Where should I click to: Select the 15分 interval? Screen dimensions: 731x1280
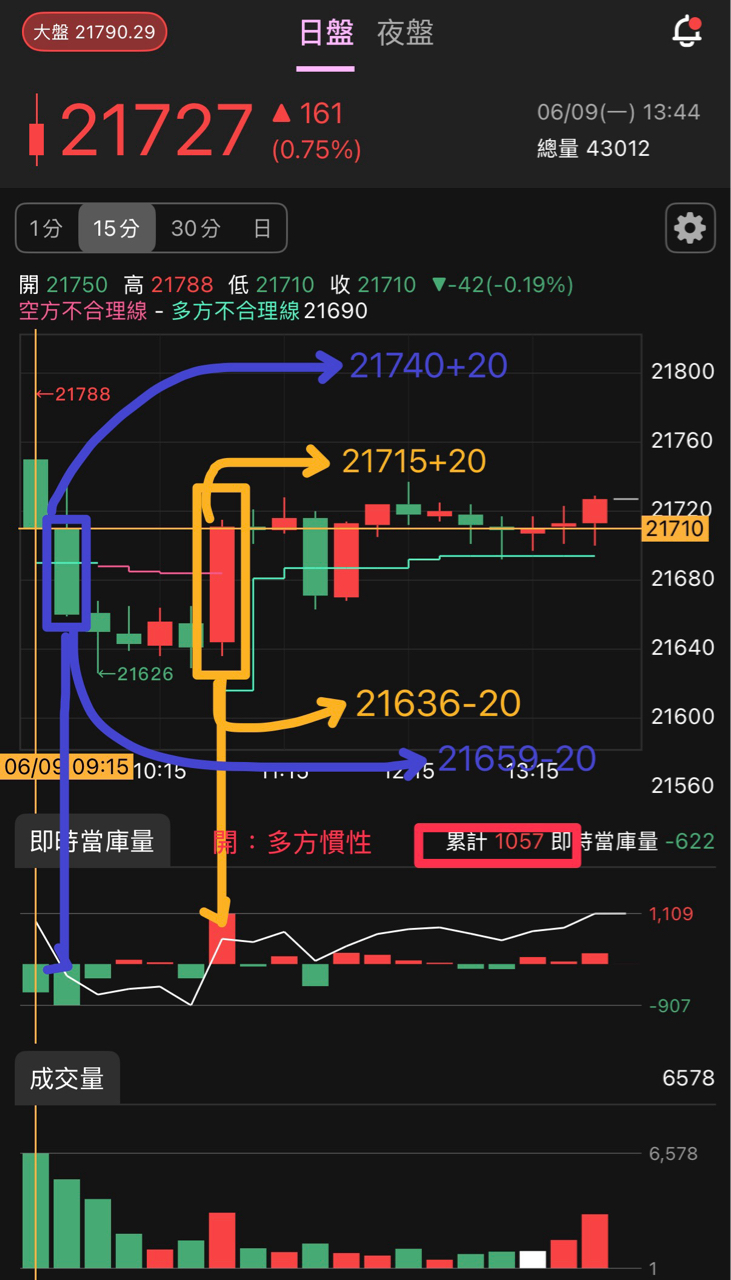pyautogui.click(x=117, y=228)
